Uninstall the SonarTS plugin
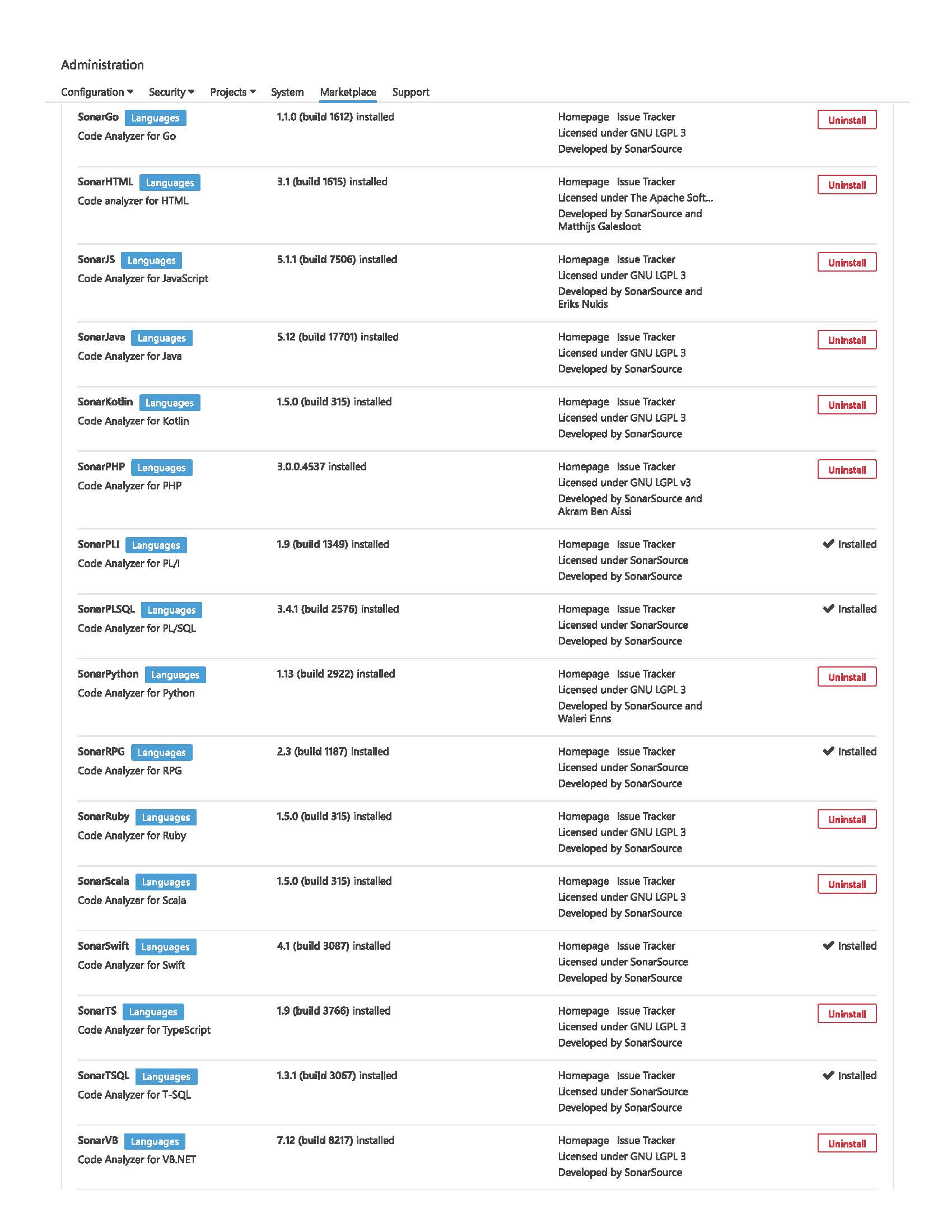The width and height of the screenshot is (952, 1232). pos(846,1014)
